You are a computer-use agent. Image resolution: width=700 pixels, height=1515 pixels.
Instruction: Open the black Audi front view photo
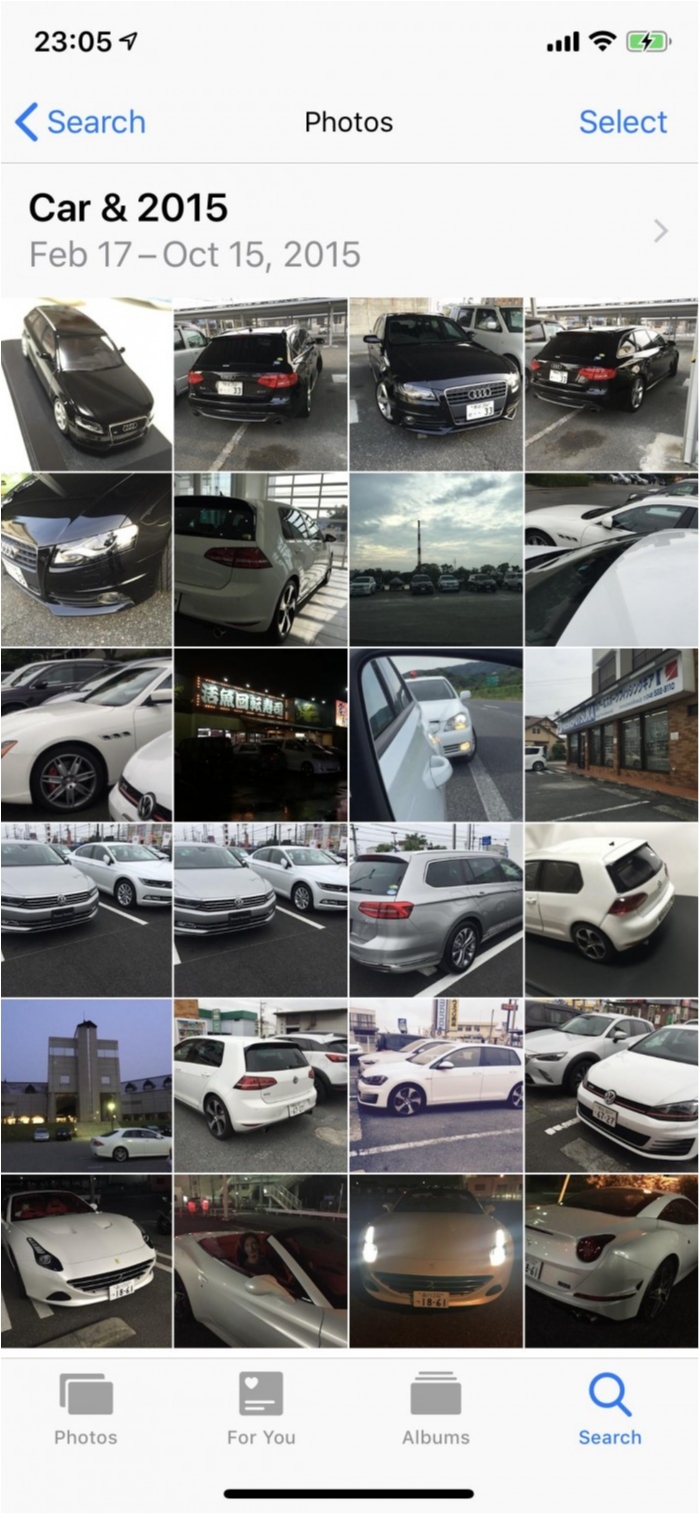tap(435, 384)
